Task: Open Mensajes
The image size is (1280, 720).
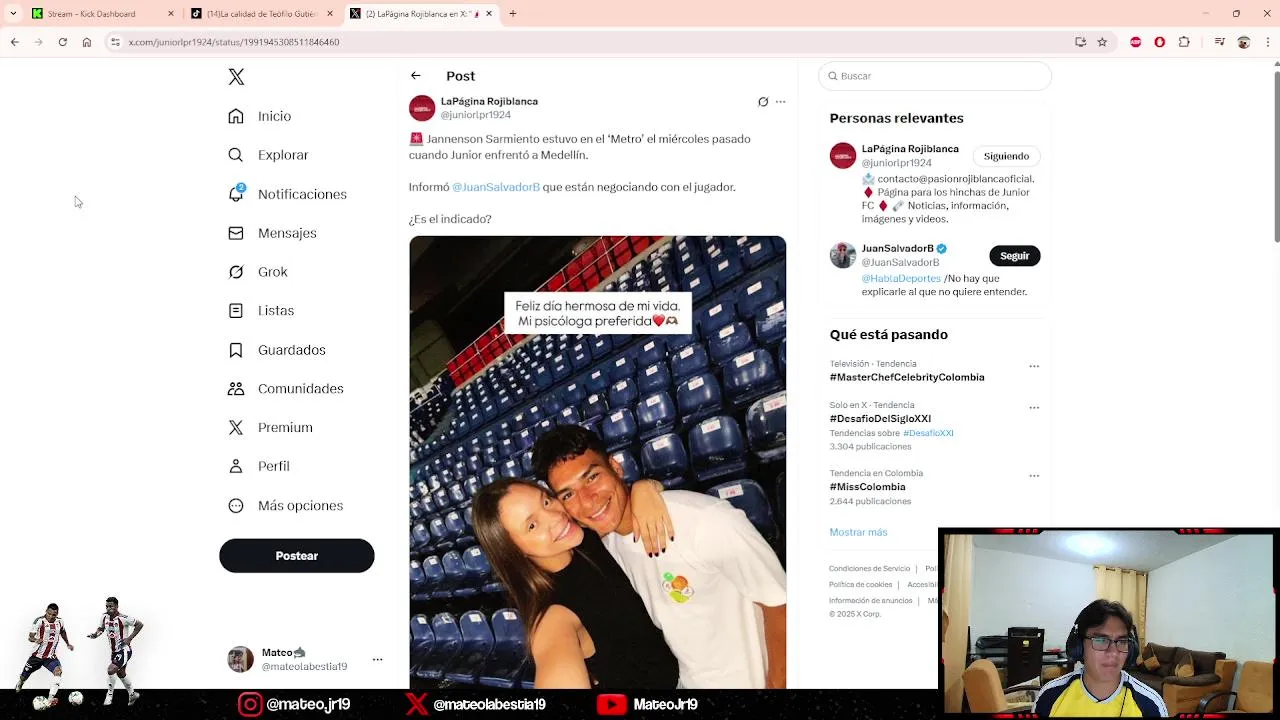Action: (x=286, y=233)
